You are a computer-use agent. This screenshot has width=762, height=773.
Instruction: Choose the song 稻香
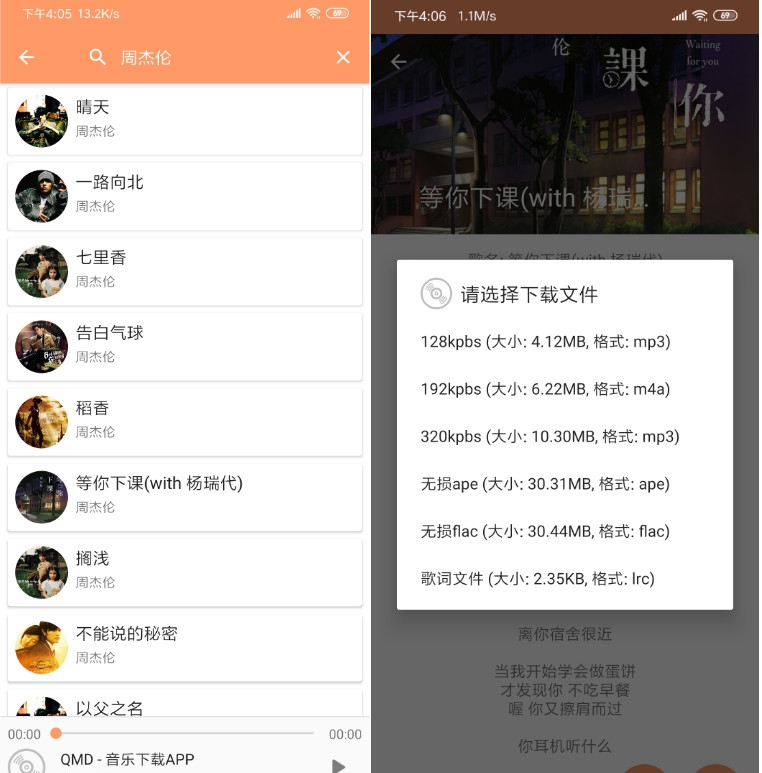click(185, 420)
